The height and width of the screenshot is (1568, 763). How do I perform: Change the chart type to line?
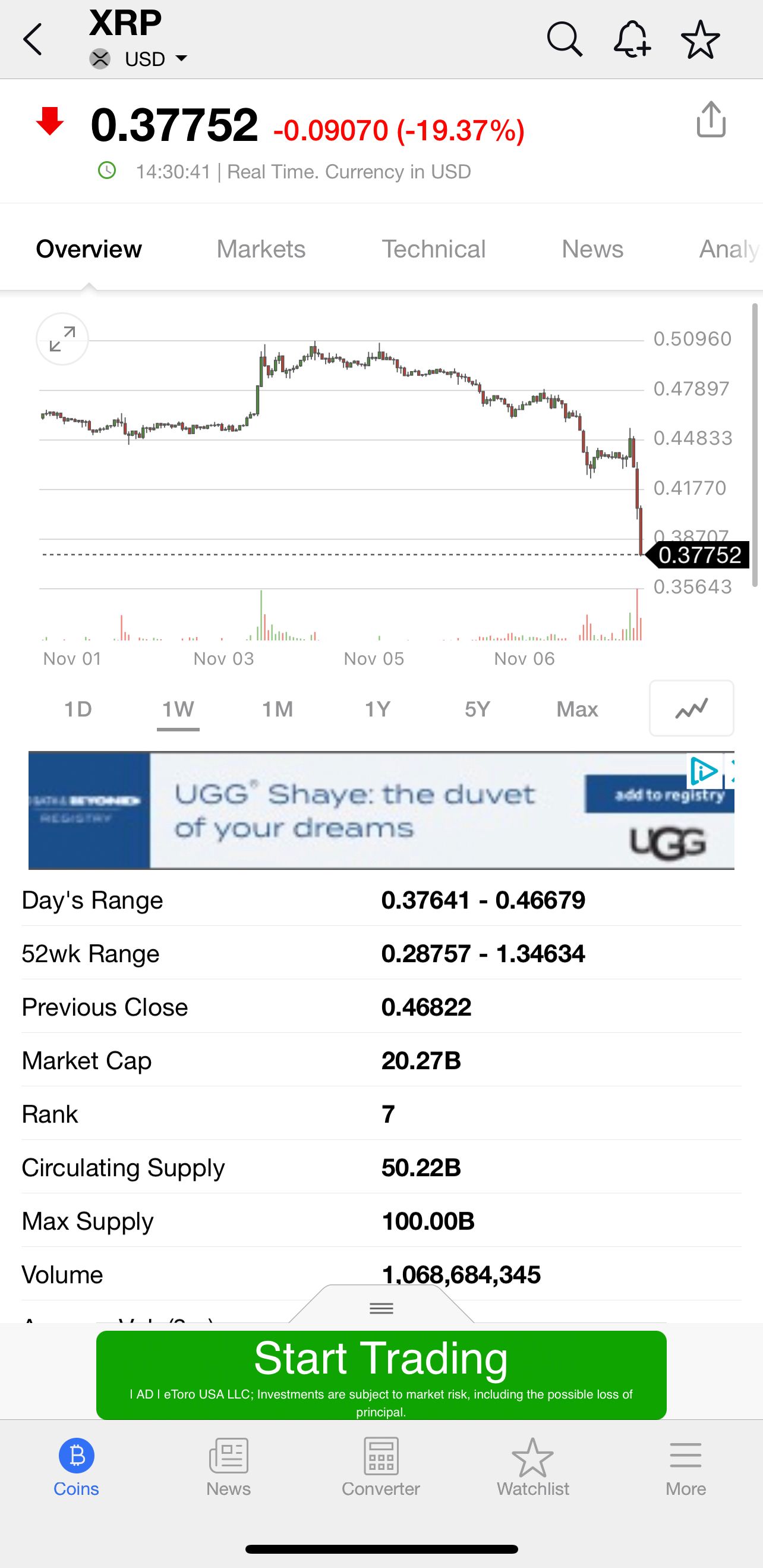(691, 709)
